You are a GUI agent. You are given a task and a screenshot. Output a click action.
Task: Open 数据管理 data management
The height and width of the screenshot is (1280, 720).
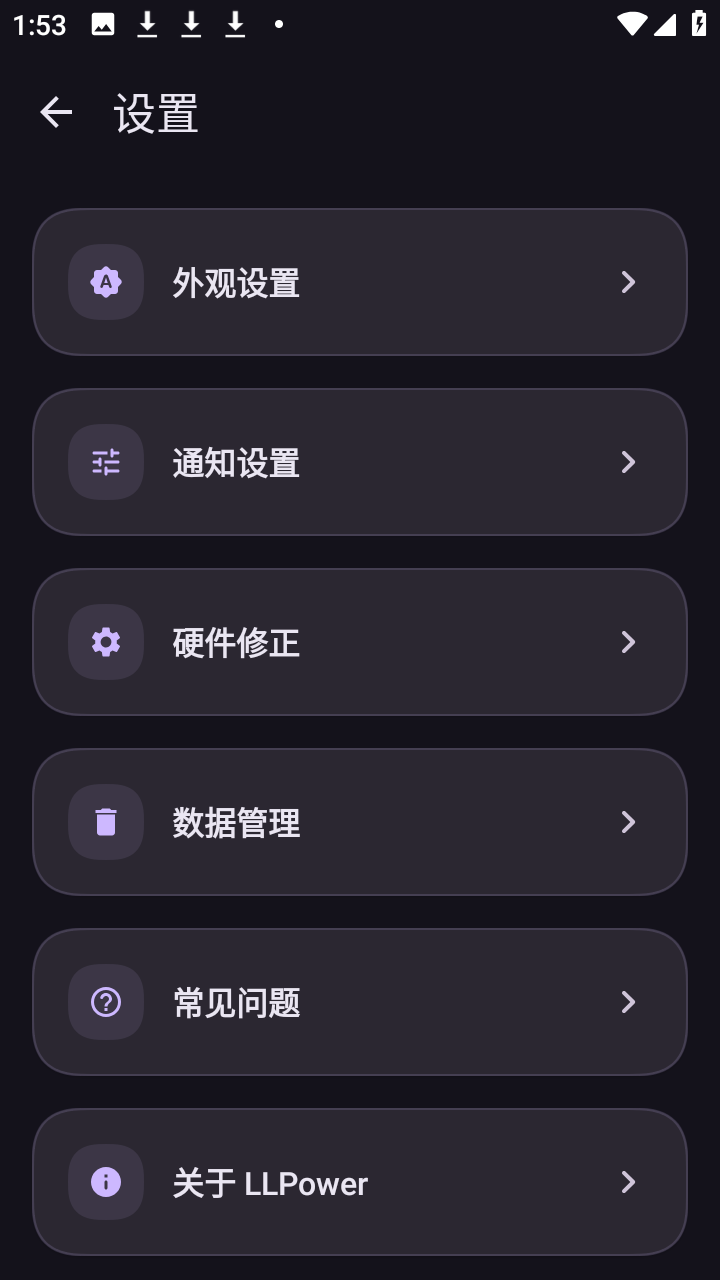pyautogui.click(x=360, y=822)
